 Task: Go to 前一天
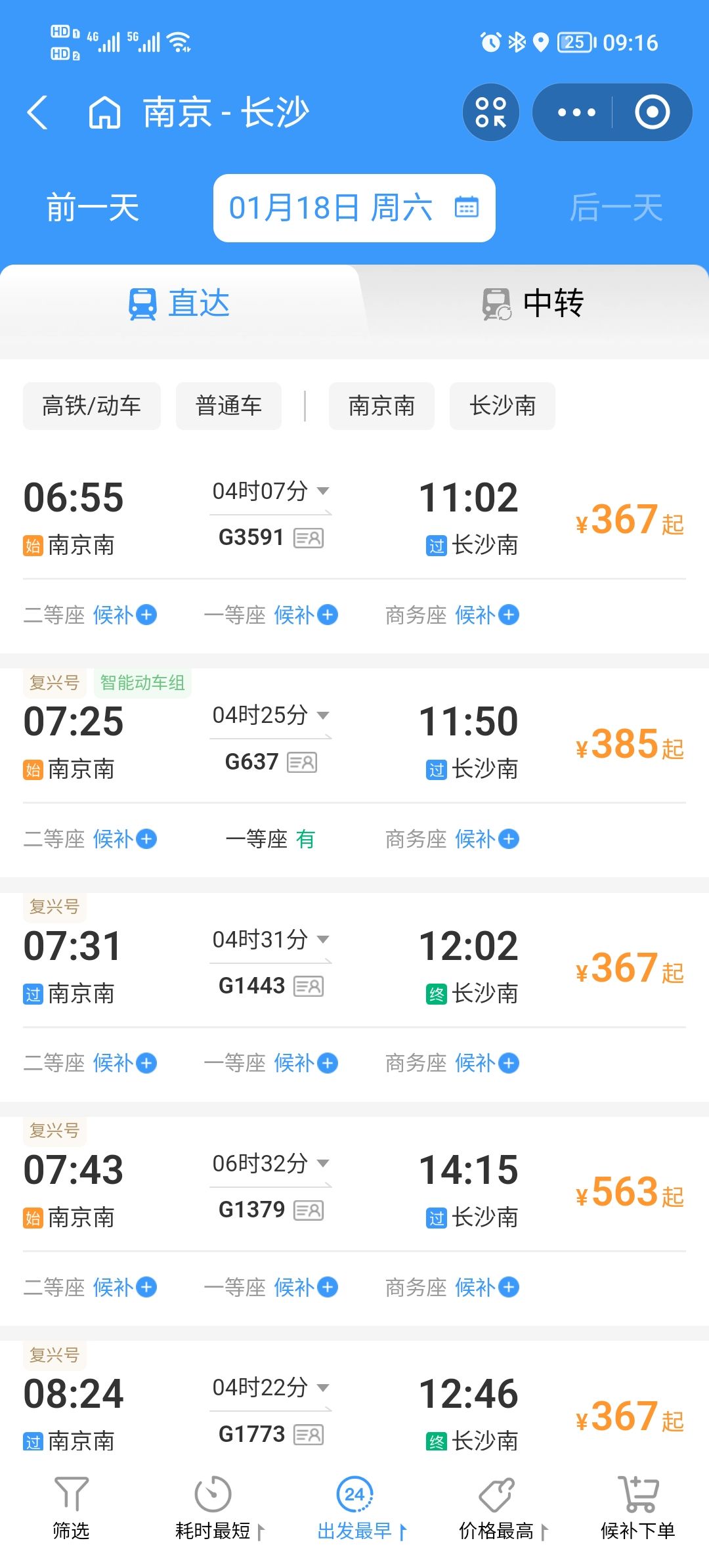[x=93, y=208]
